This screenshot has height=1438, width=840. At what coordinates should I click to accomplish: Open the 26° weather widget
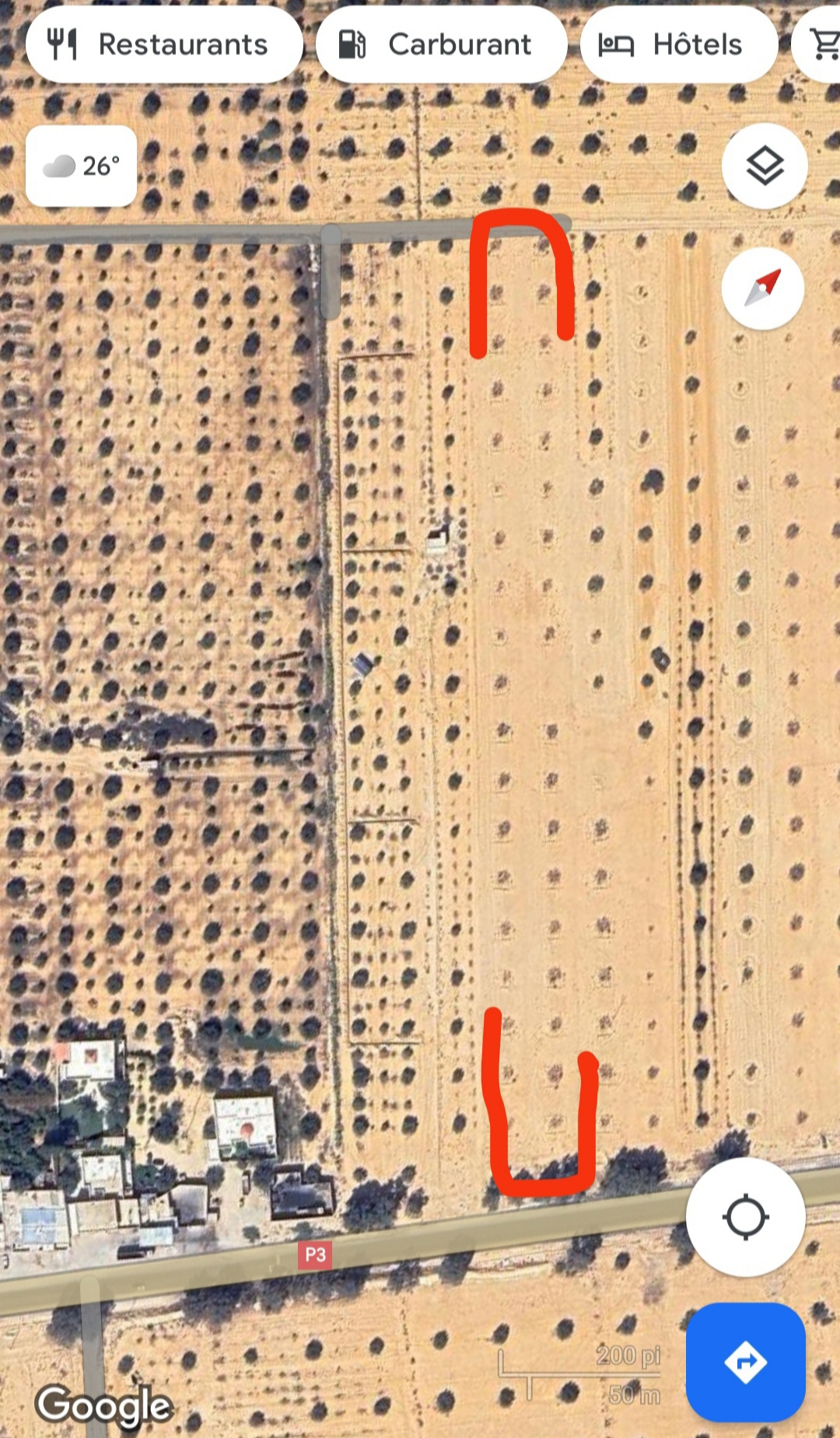[x=82, y=166]
